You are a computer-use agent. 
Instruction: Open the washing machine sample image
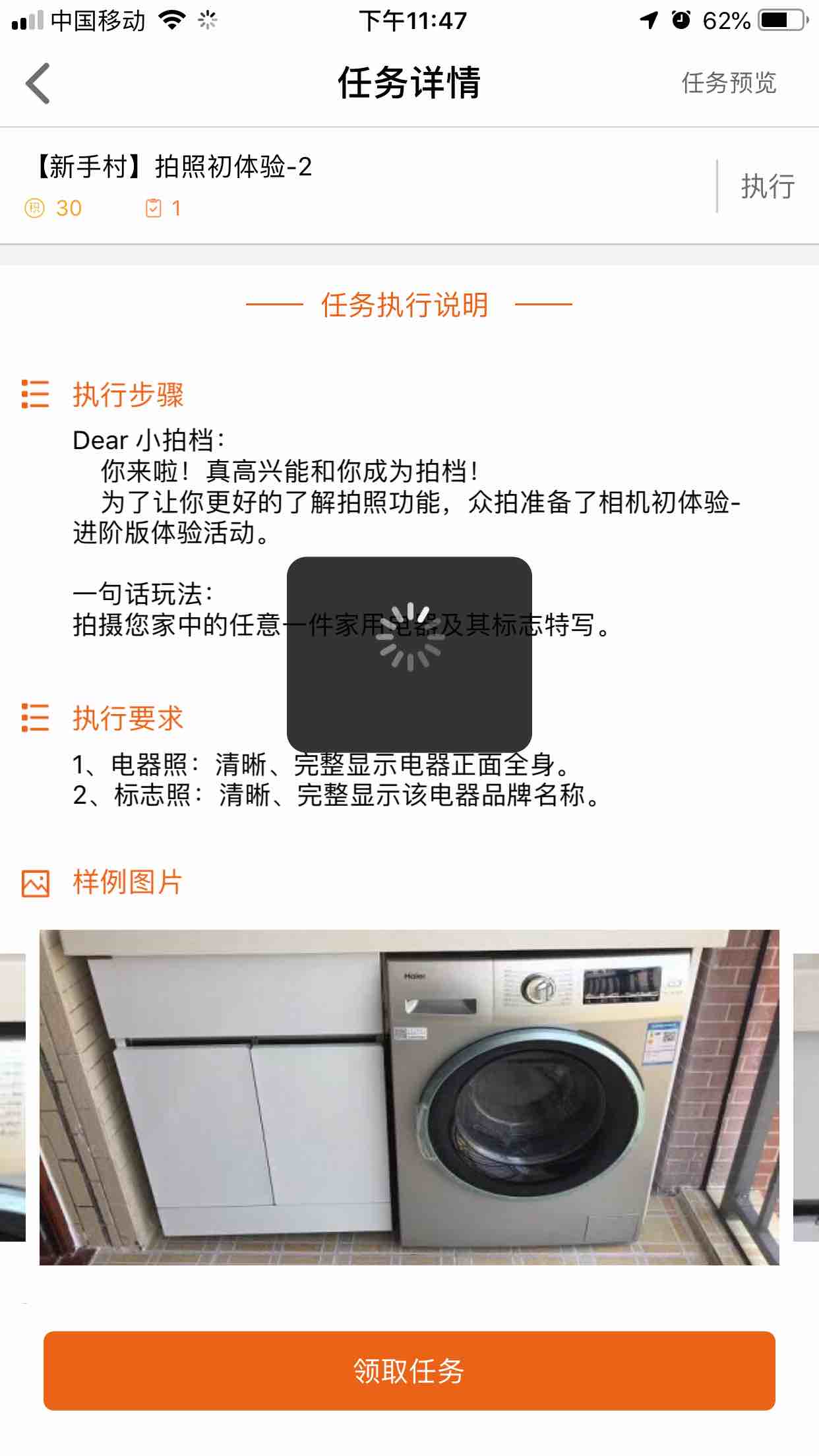tap(409, 1097)
